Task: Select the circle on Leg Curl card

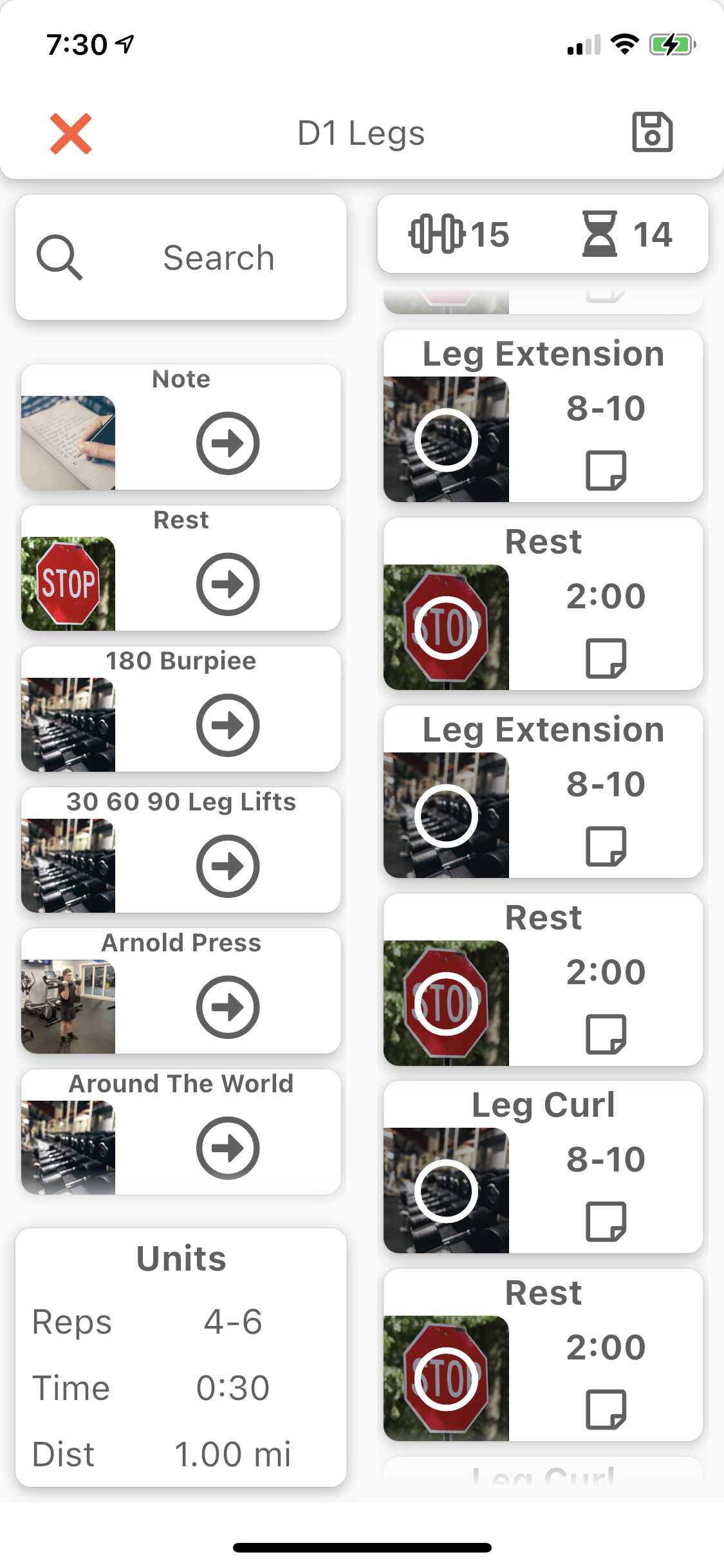Action: pos(446,1191)
